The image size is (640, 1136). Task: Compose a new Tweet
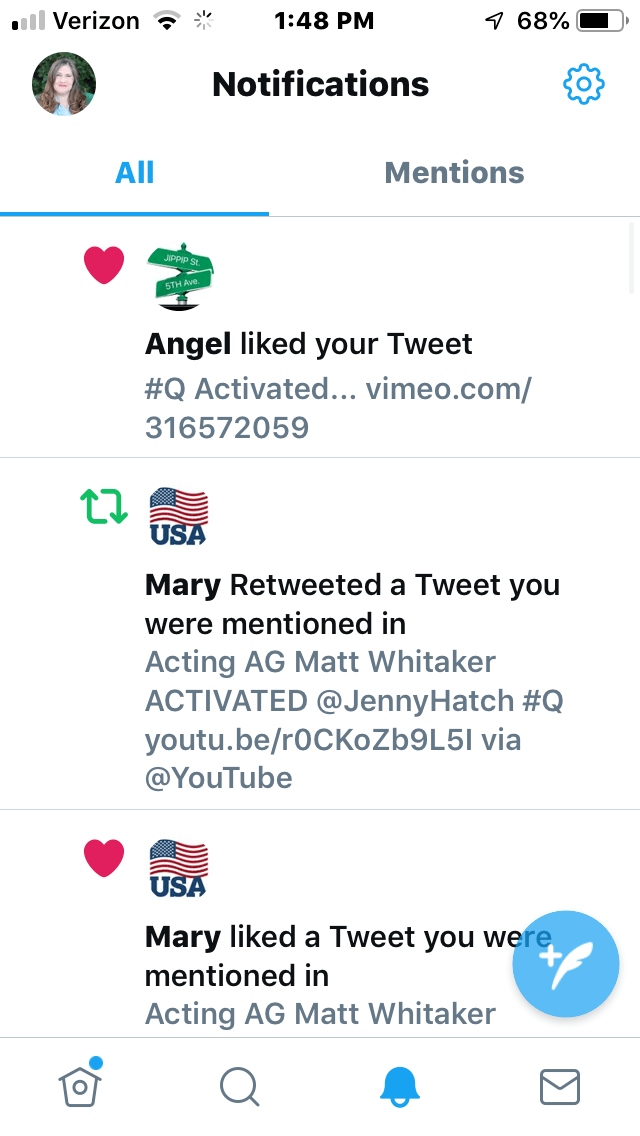[x=566, y=964]
